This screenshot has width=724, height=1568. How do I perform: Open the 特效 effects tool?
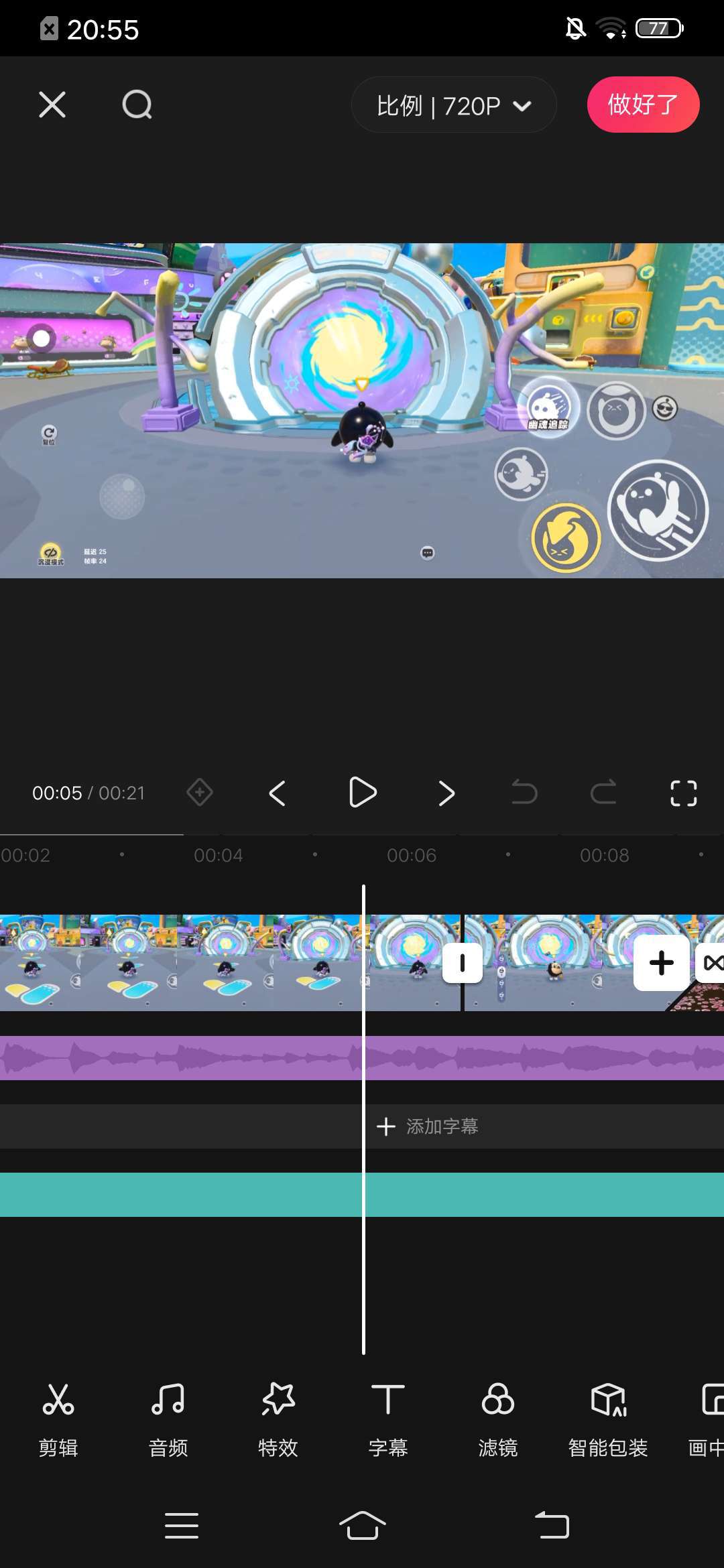[278, 1418]
